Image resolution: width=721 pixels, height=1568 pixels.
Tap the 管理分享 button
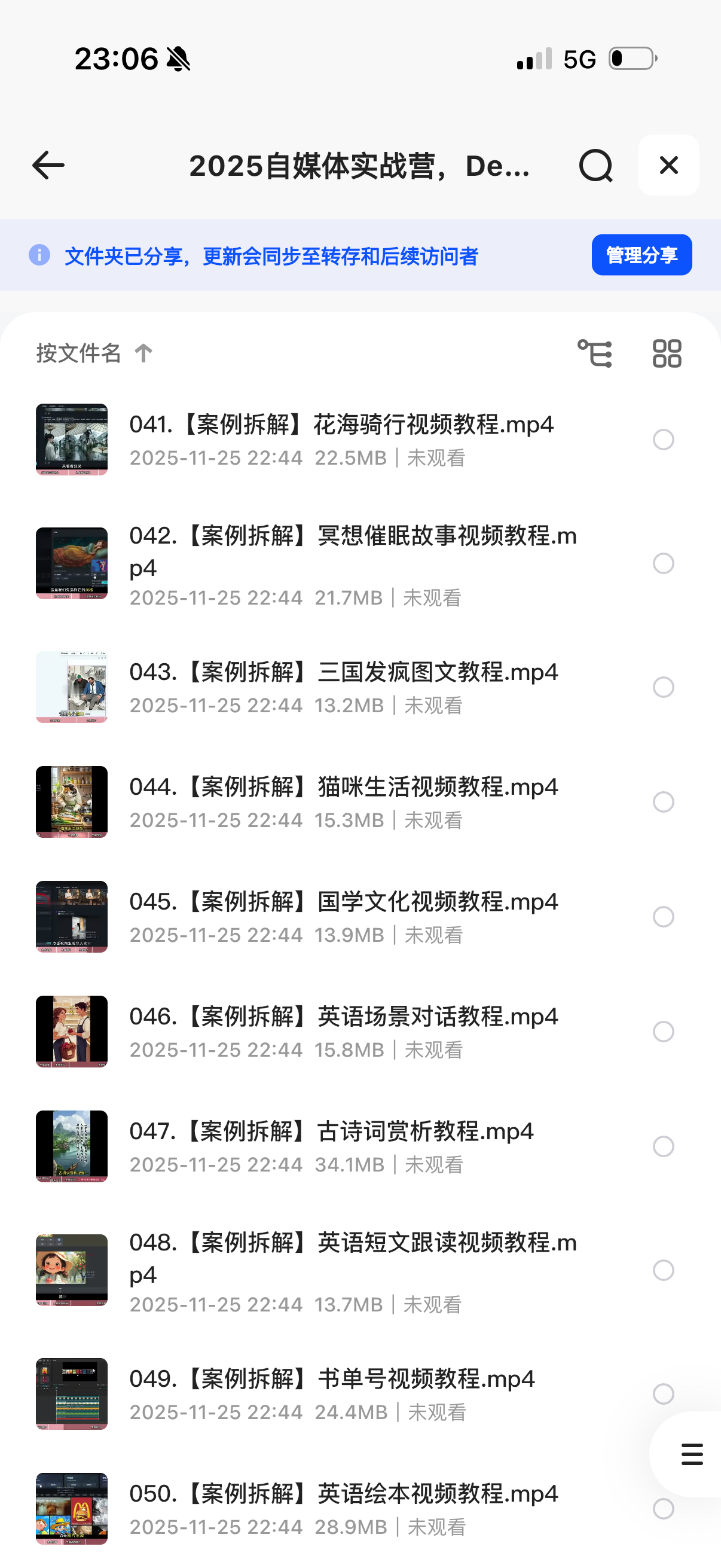click(641, 255)
